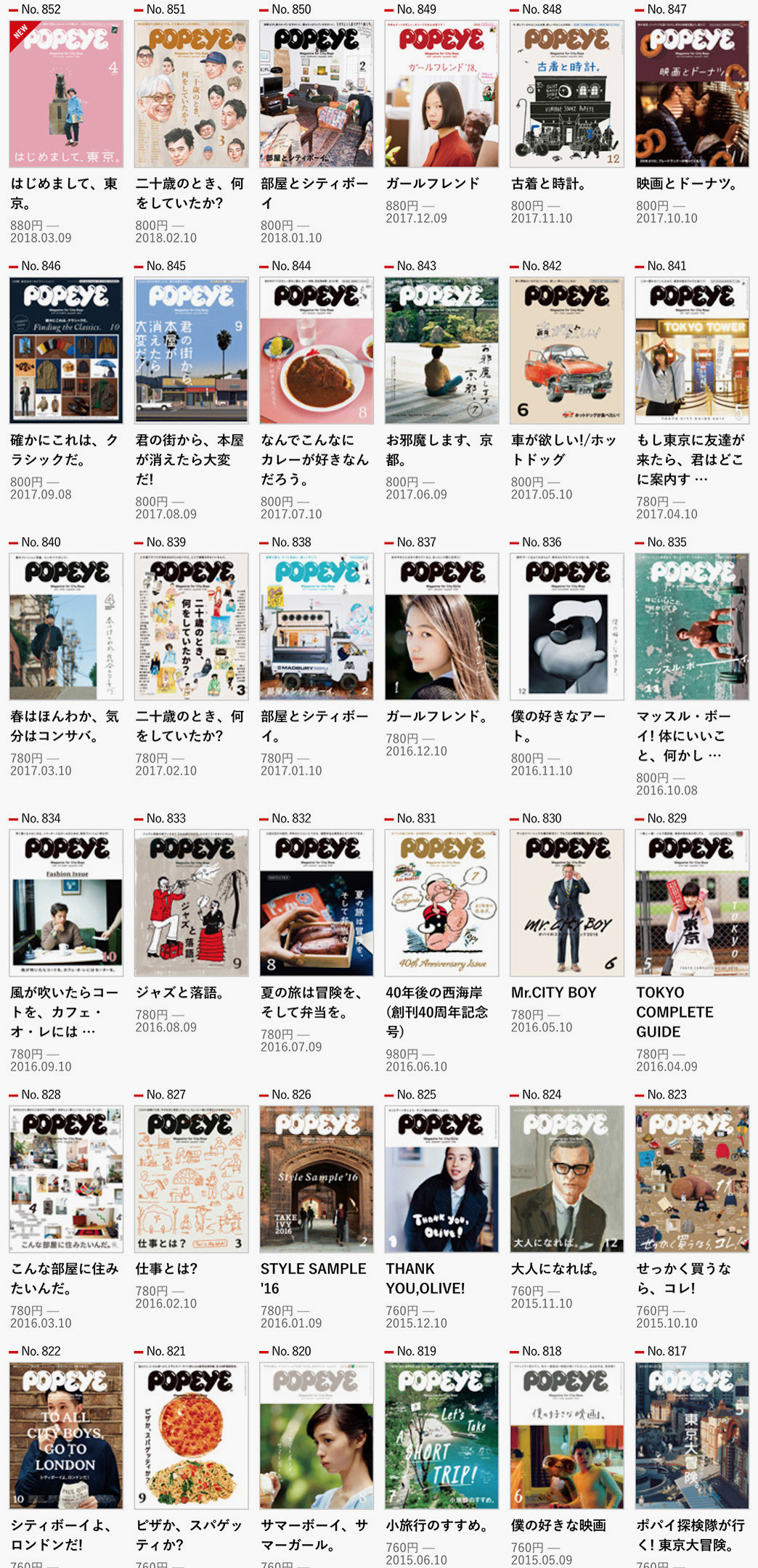The image size is (758, 1568).
Task: Open issue No. 831 40年後の西海岸
Action: 441,903
